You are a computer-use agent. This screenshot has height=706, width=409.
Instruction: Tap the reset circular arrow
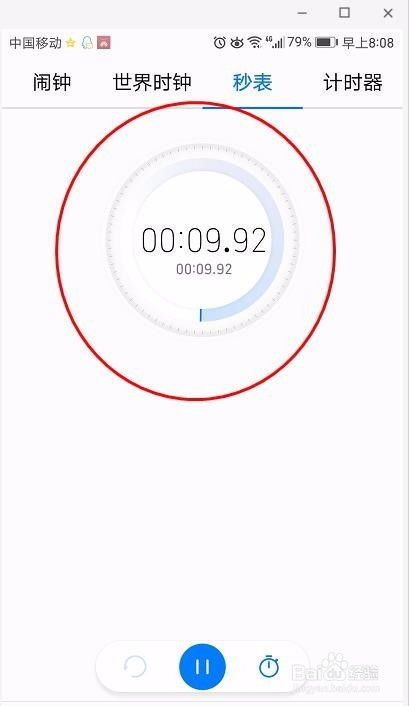pyautogui.click(x=135, y=666)
